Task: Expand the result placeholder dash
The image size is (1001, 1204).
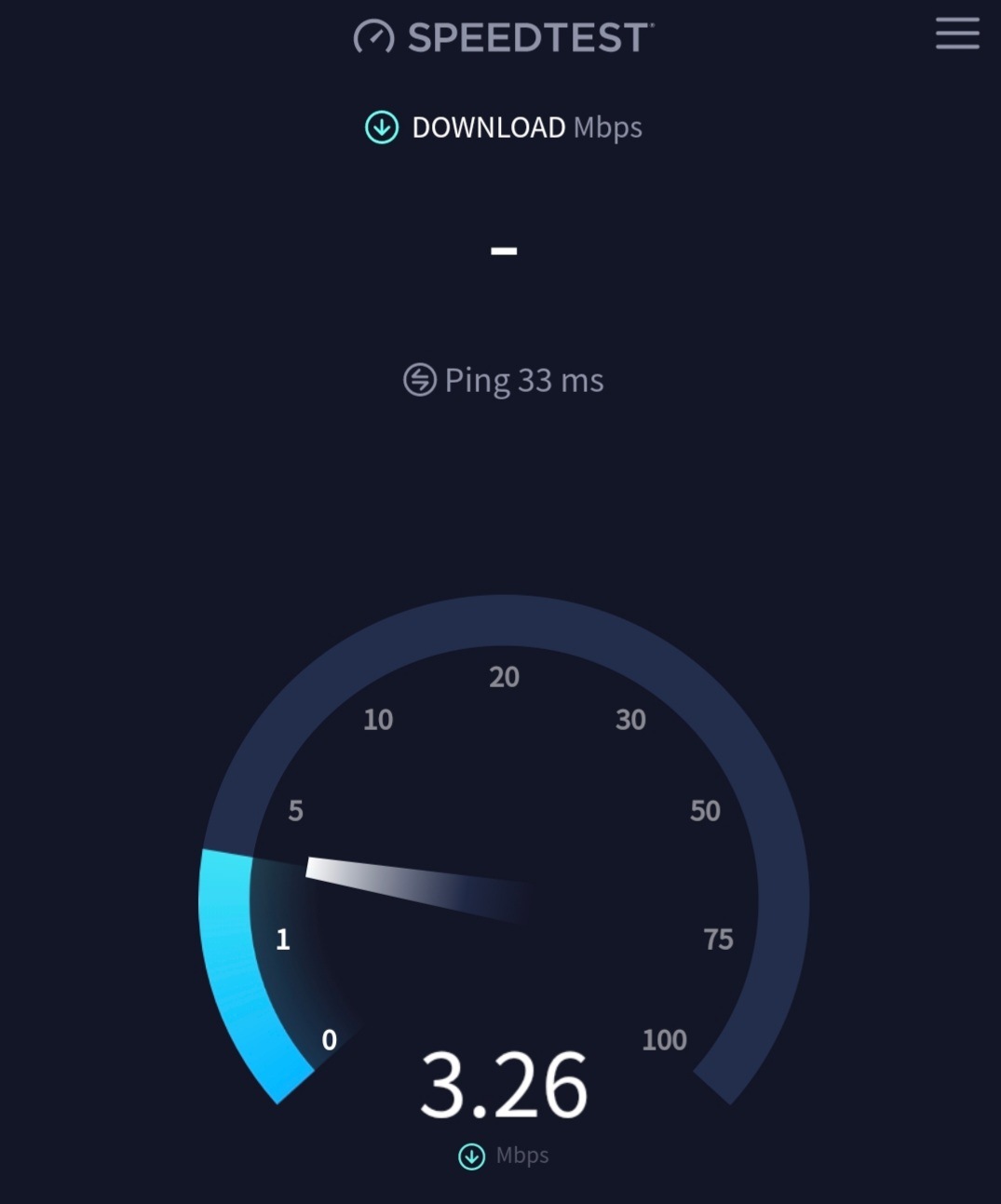Action: tap(506, 250)
